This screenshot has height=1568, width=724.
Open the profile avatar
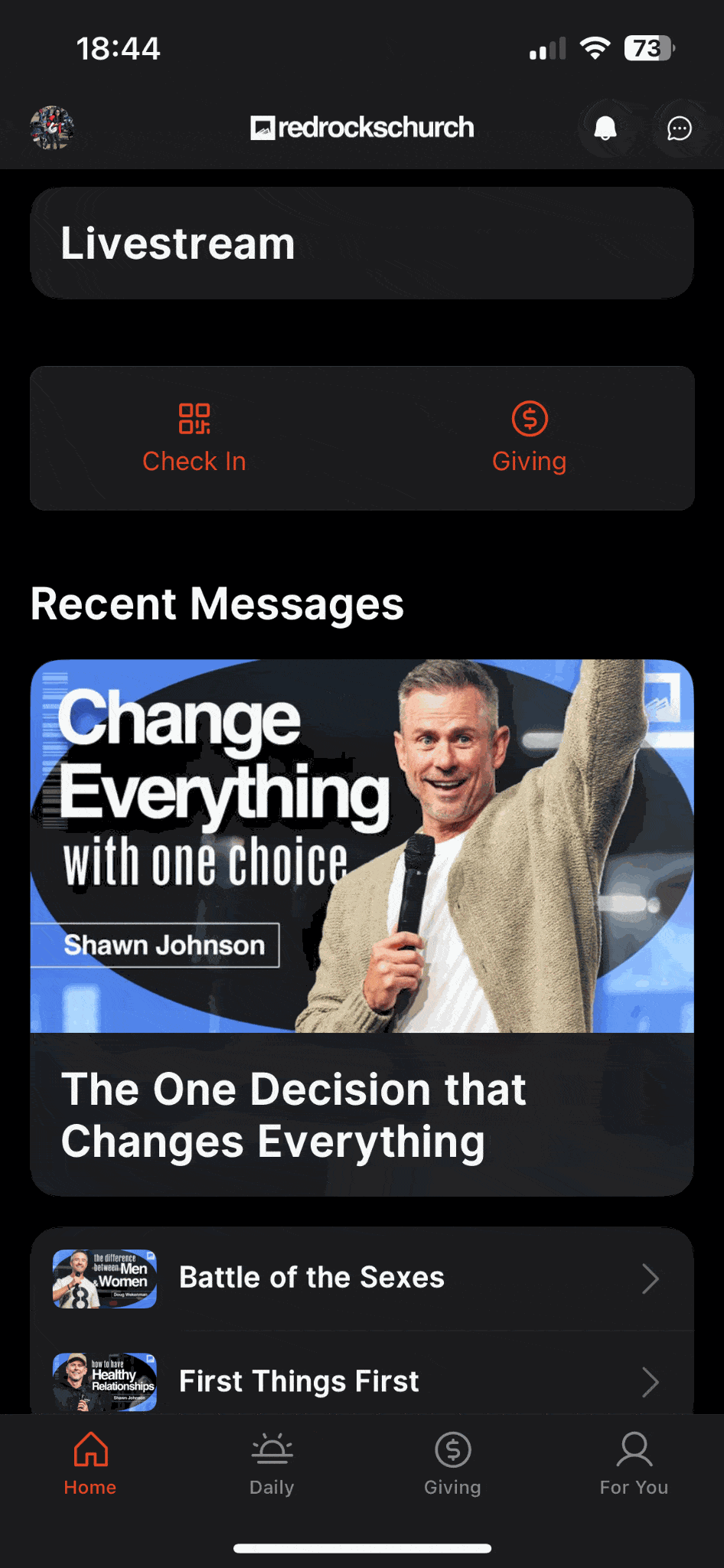[52, 127]
